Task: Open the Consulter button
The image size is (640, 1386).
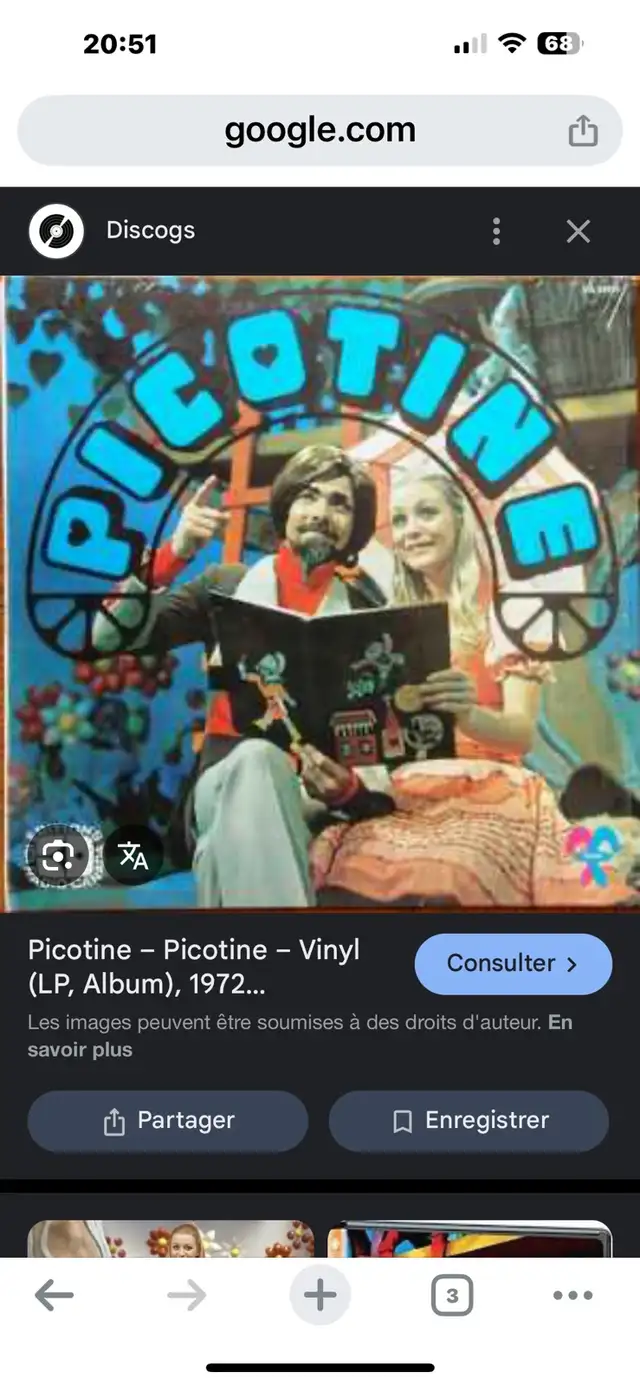Action: tap(512, 964)
